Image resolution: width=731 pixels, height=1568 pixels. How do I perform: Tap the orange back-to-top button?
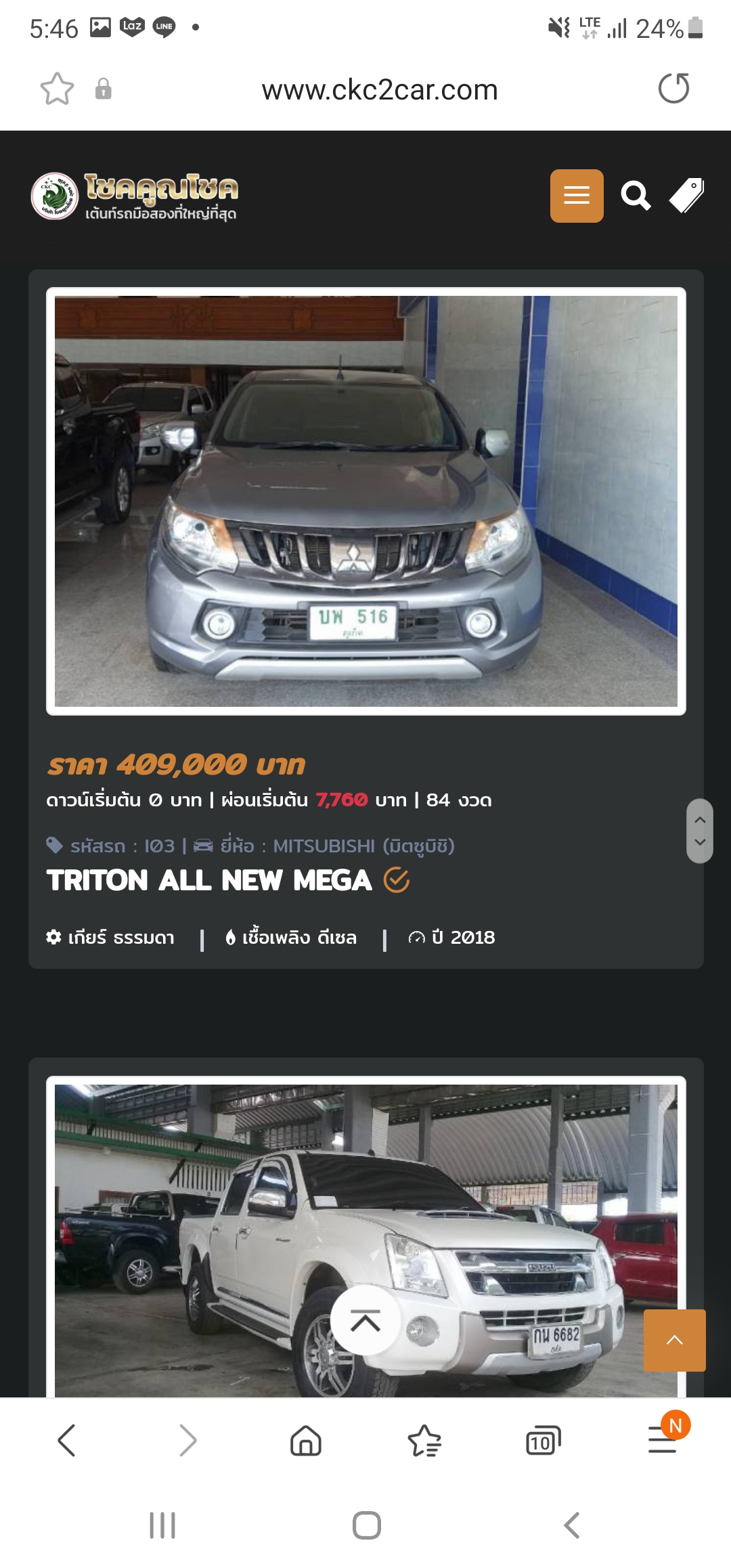pos(674,1340)
